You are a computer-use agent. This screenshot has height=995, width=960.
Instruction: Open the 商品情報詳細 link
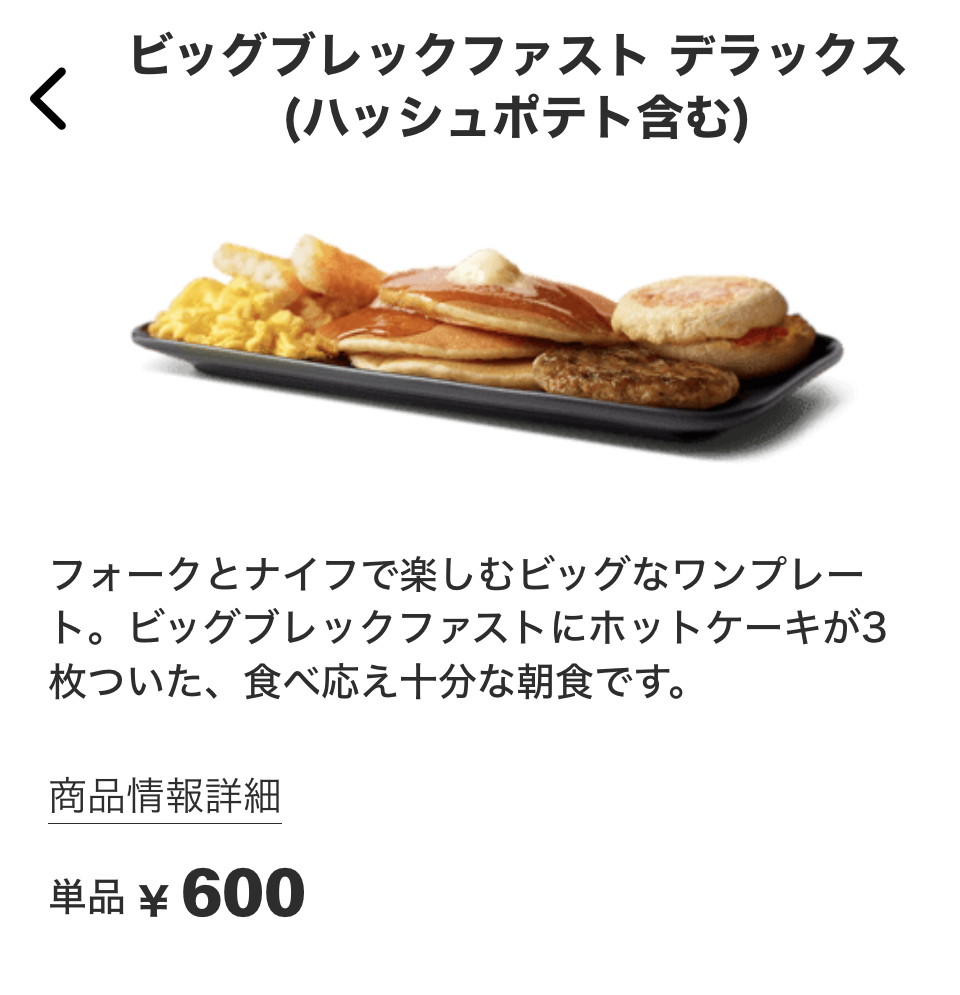pos(165,798)
